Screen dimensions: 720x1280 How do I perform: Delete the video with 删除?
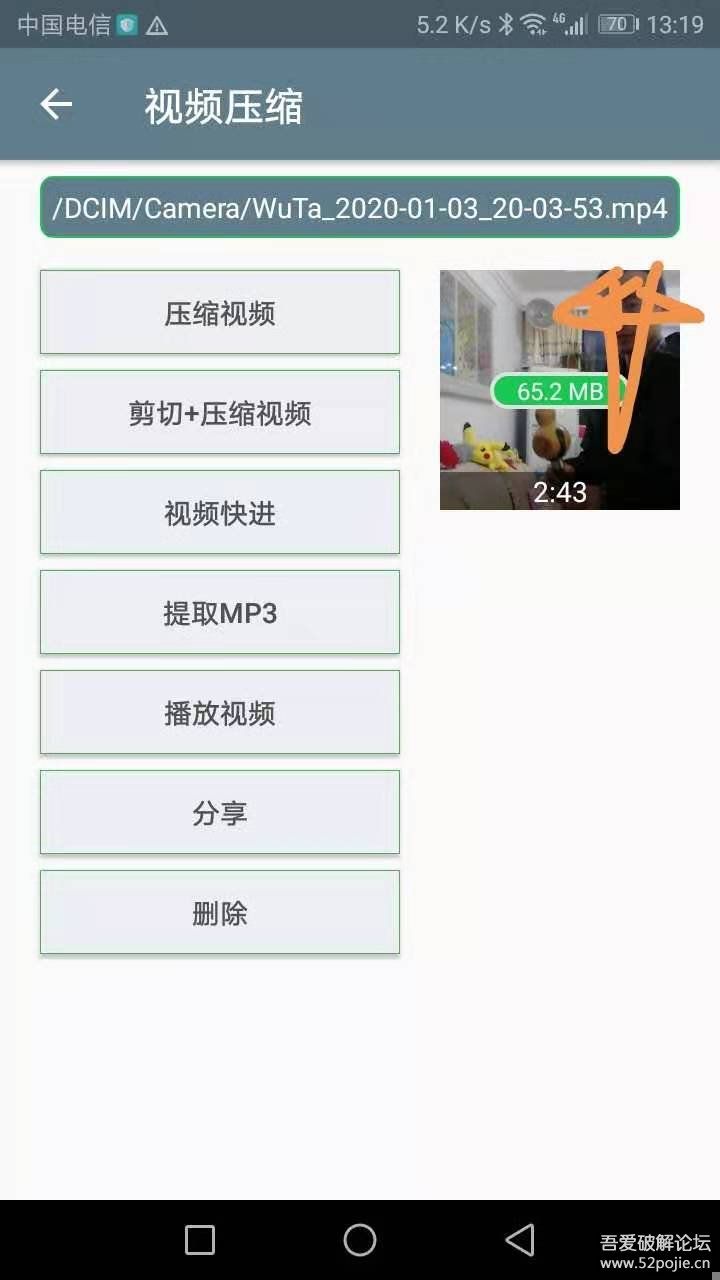(x=220, y=912)
